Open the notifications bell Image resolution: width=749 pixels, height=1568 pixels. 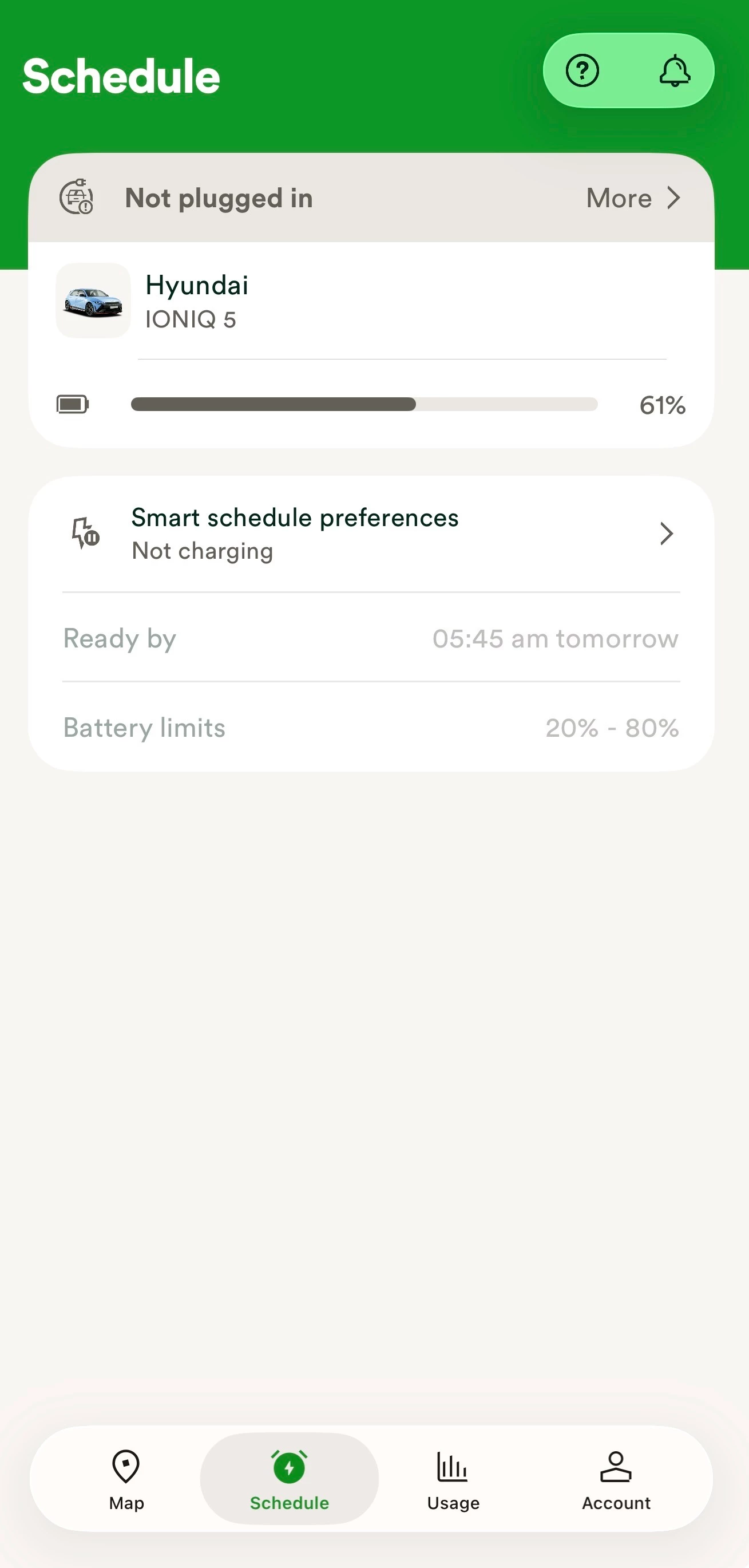(674, 71)
